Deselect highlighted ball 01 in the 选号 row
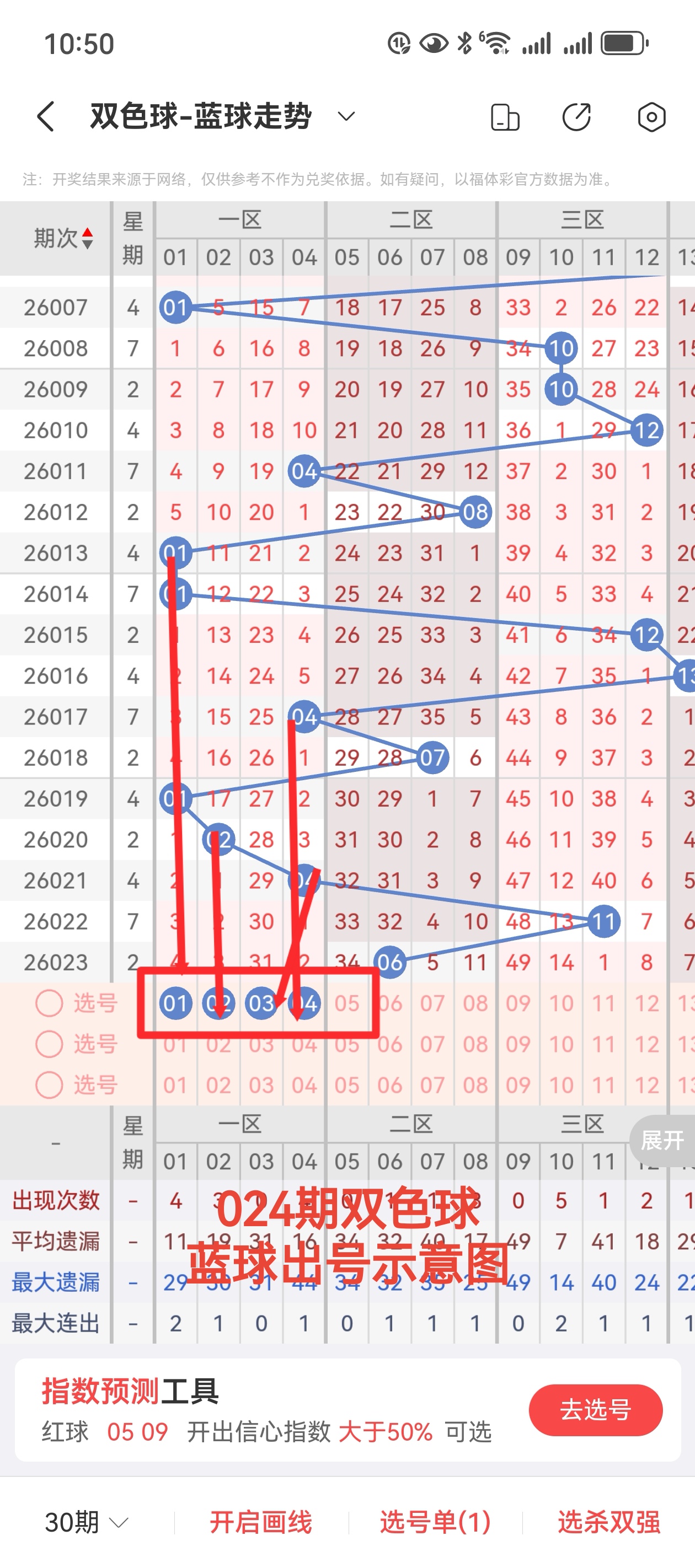Viewport: 695px width, 1568px height. coord(175,1003)
